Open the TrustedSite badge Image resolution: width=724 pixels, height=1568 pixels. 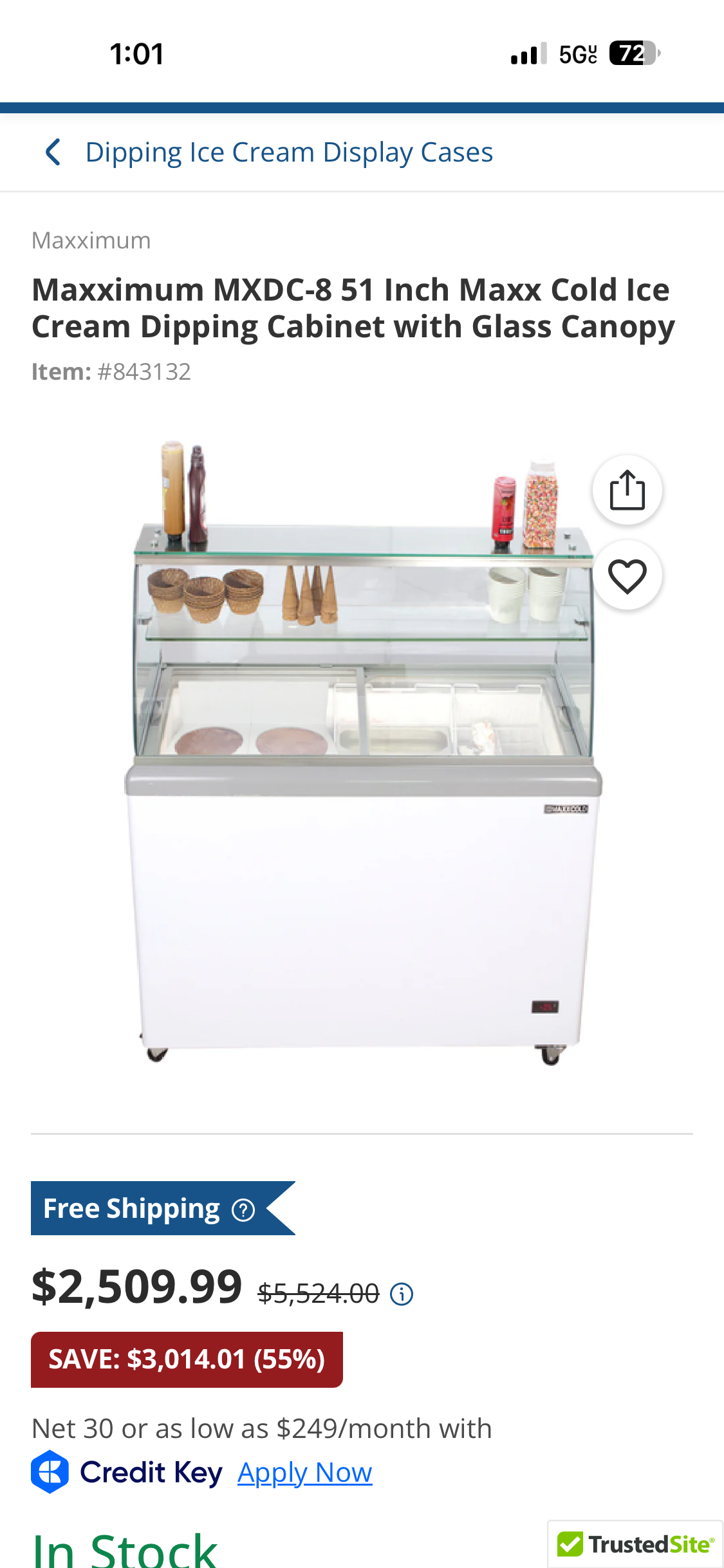point(635,1544)
